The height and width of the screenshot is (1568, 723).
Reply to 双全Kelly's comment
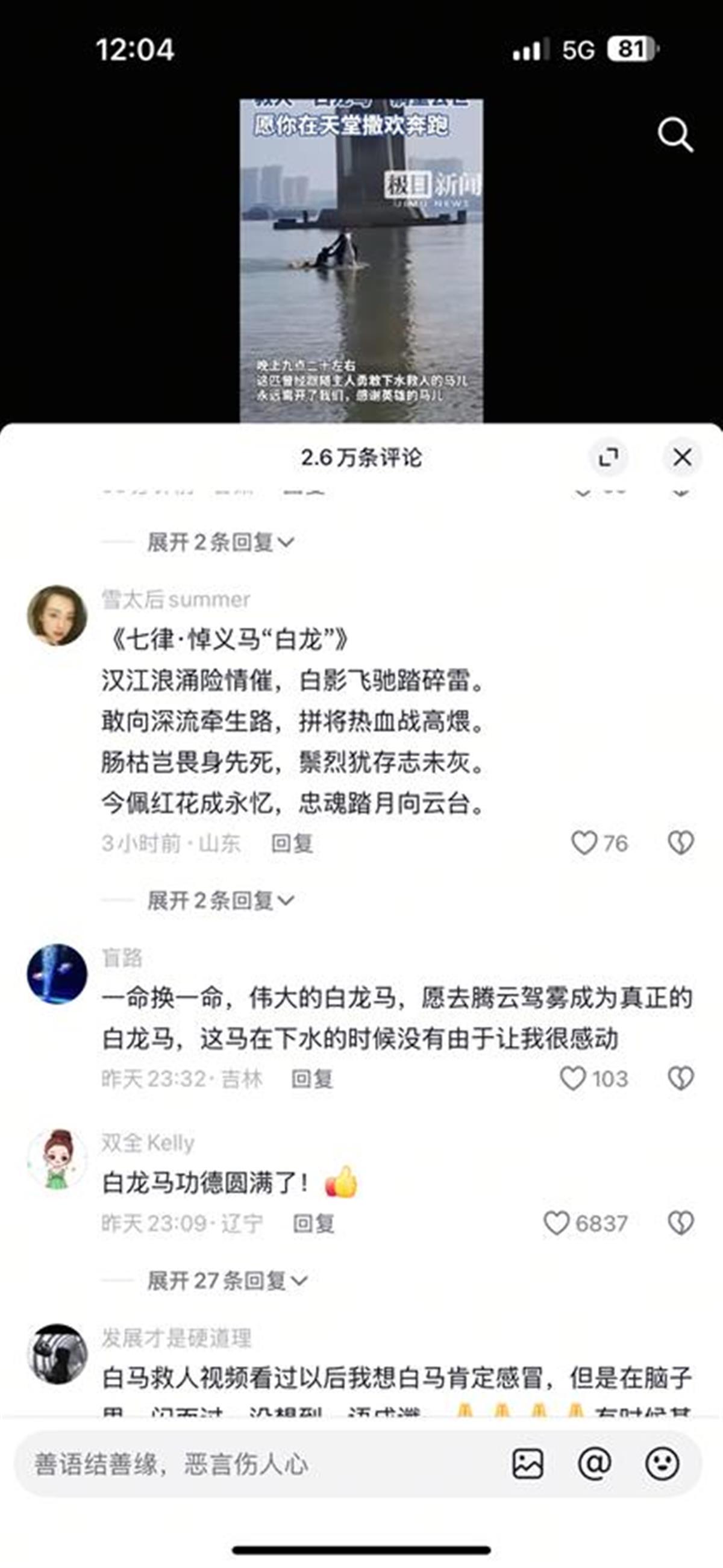point(313,1223)
